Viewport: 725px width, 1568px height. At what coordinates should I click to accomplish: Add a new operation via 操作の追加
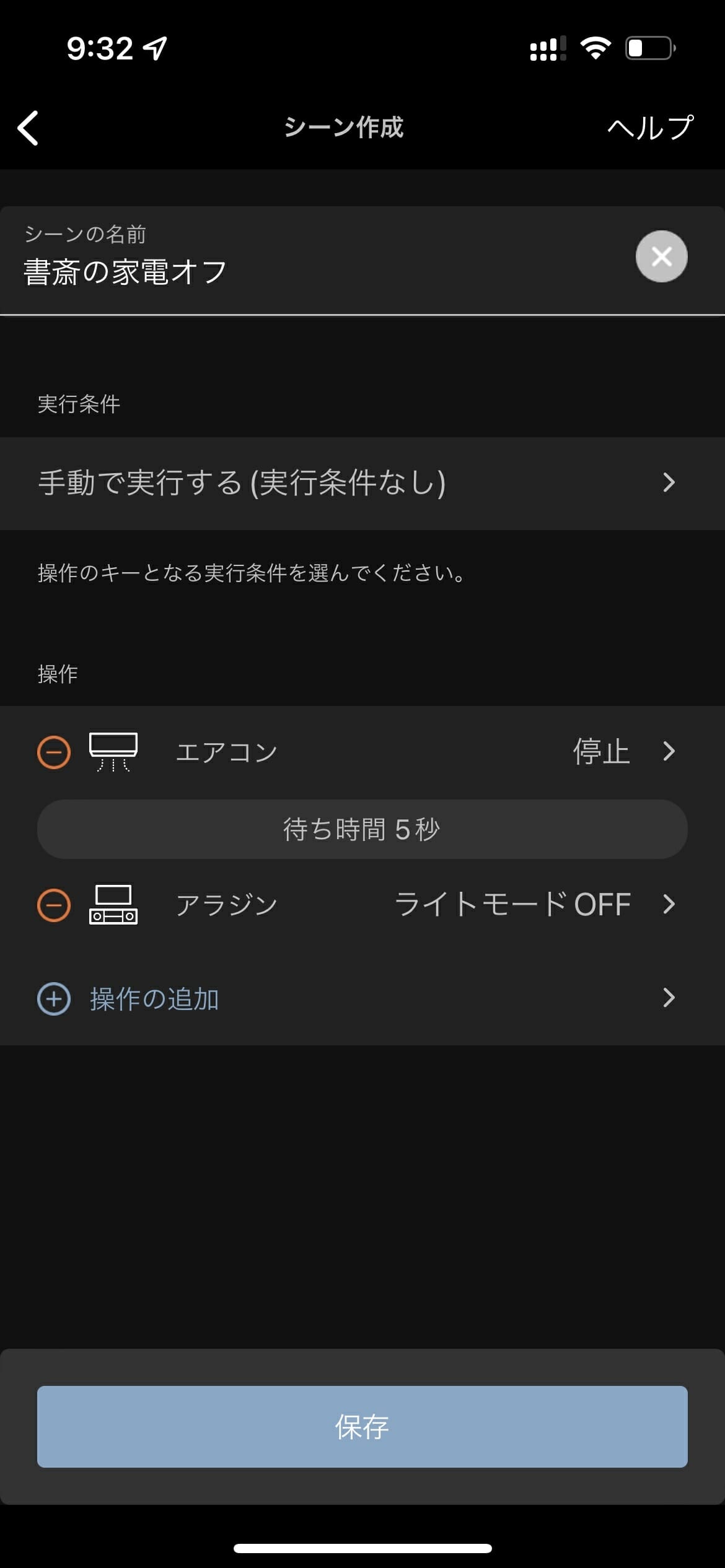[x=362, y=998]
